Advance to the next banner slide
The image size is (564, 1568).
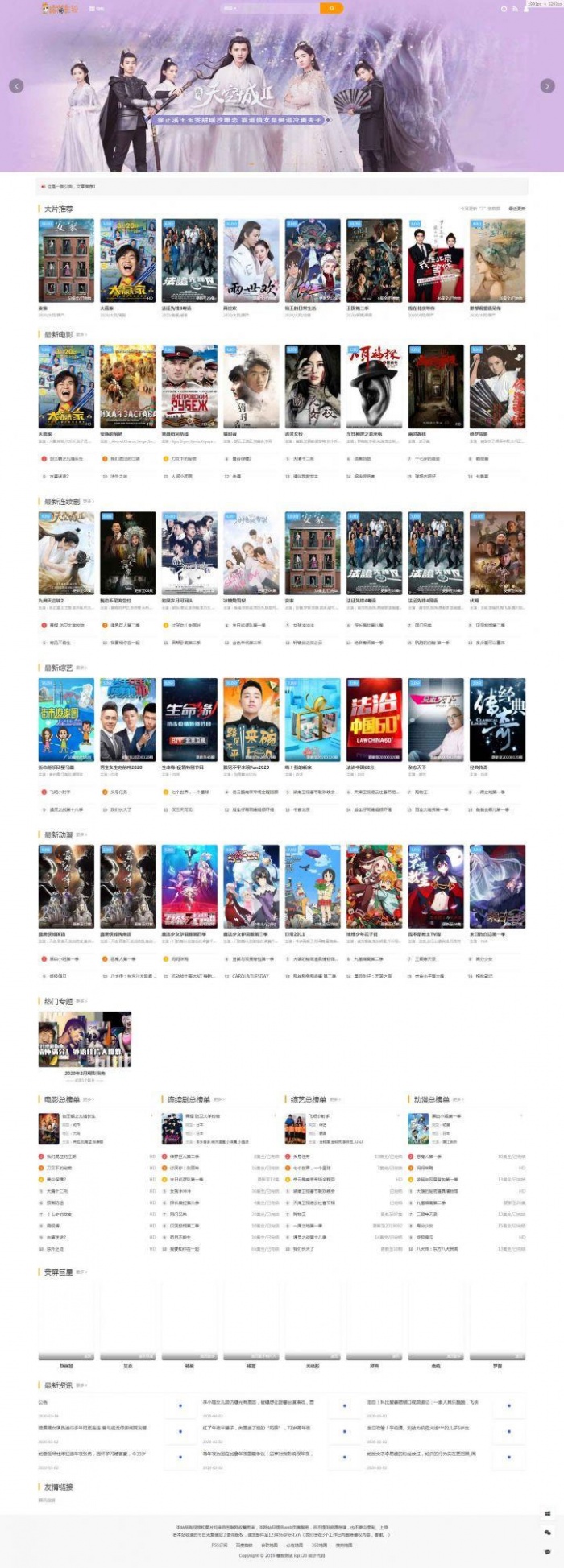547,85
